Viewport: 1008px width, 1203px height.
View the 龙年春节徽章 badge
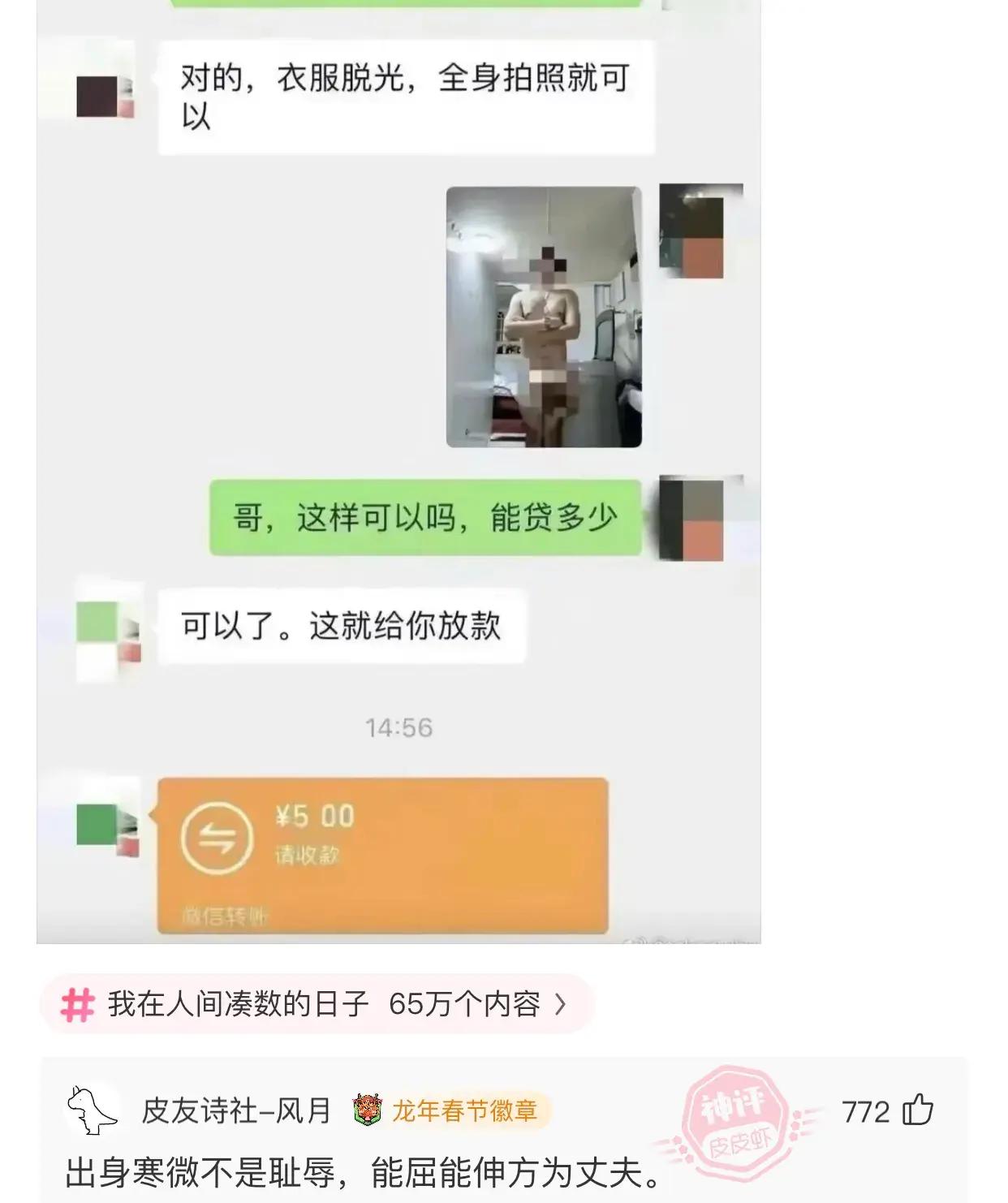coord(449,1110)
